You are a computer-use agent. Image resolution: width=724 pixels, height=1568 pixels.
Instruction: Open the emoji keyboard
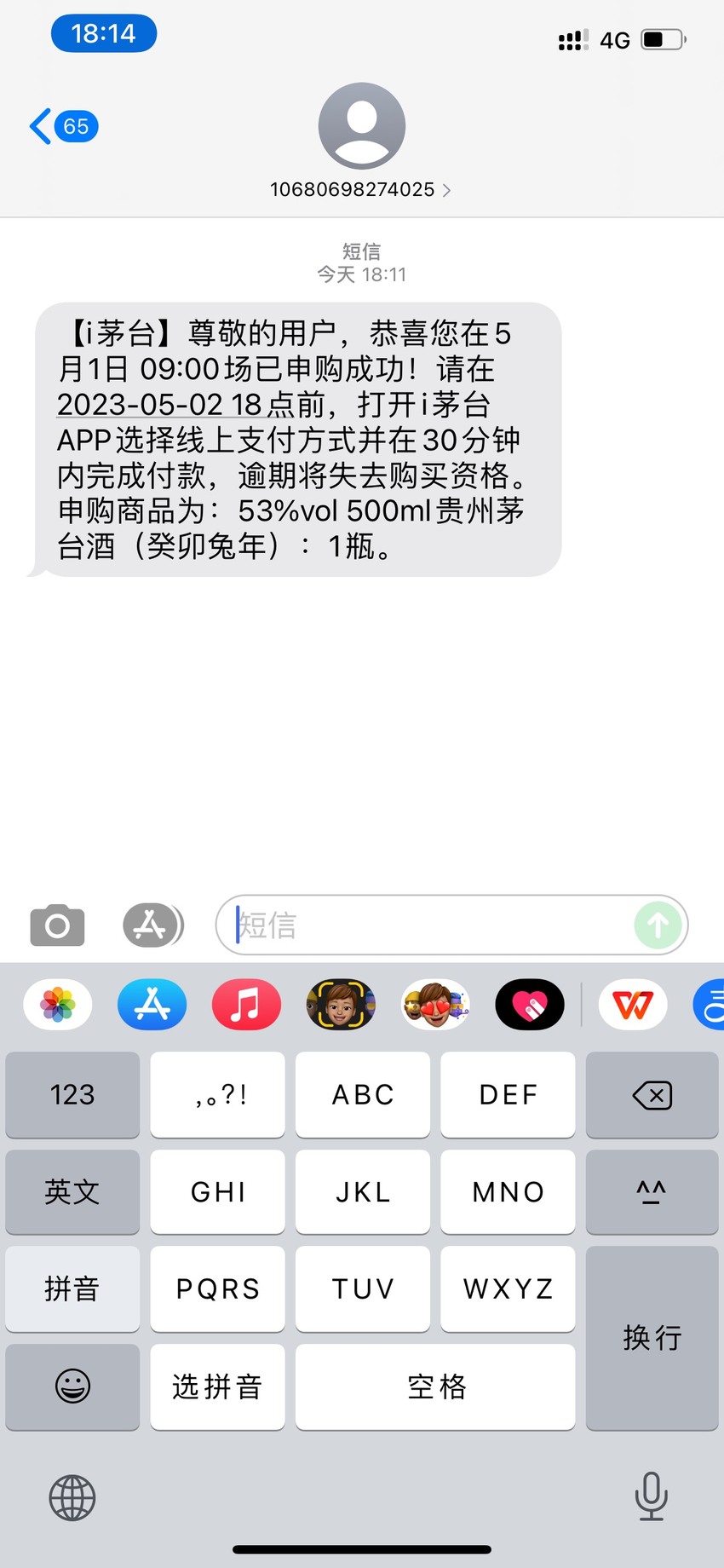click(x=72, y=1386)
